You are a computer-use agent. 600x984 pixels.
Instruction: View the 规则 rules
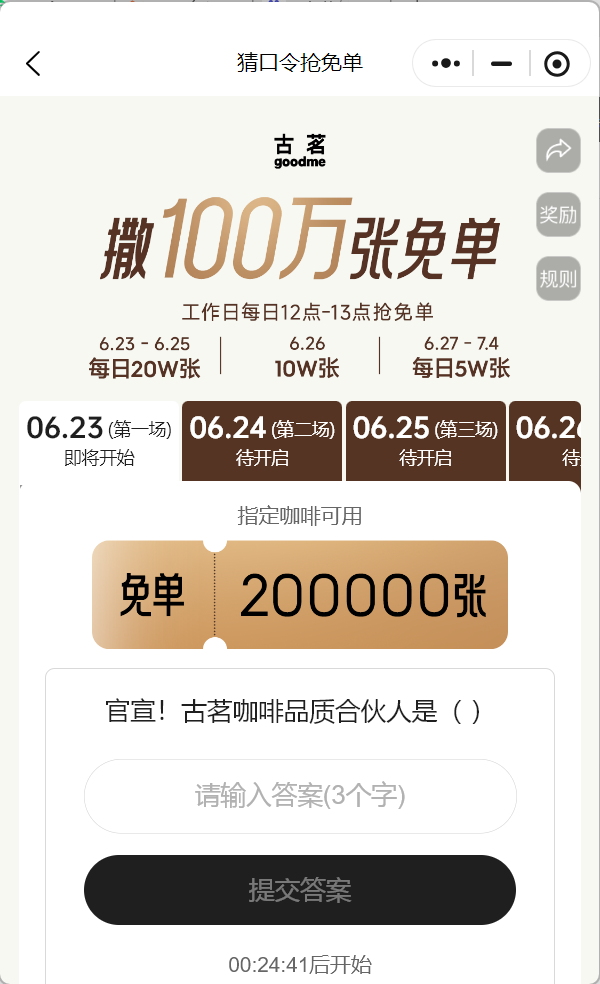pyautogui.click(x=557, y=278)
